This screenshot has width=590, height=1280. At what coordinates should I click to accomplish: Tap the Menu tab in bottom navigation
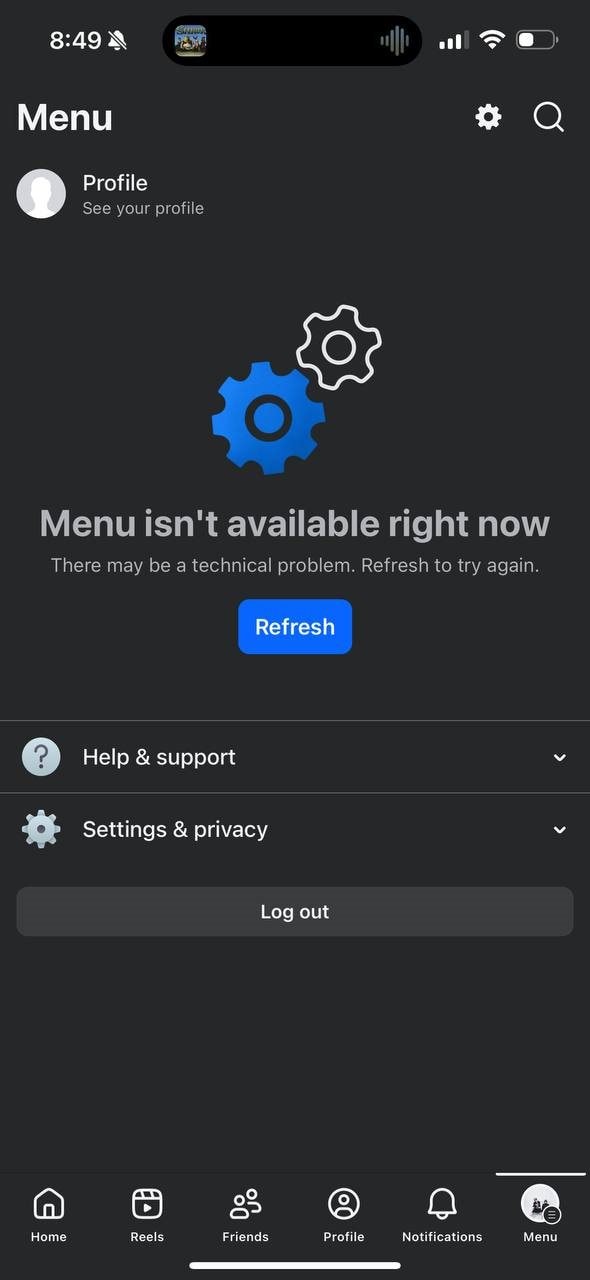click(x=540, y=1214)
